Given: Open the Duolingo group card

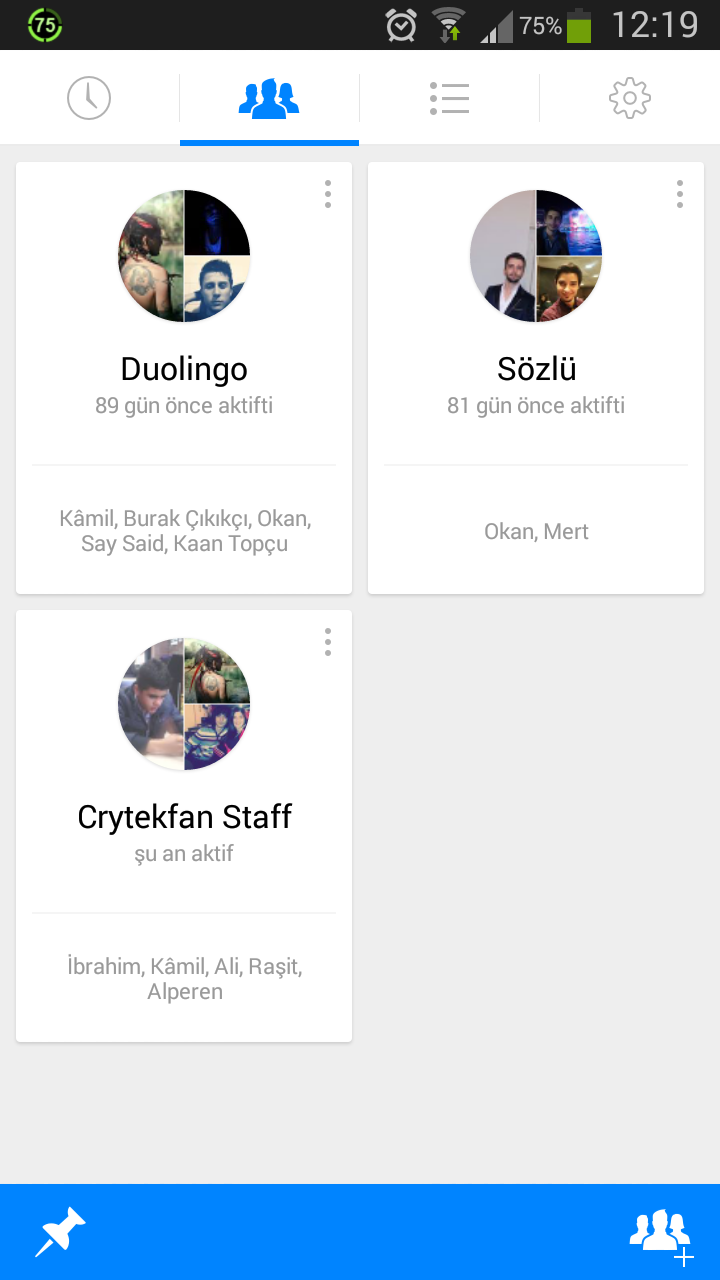Looking at the screenshot, I should [184, 370].
